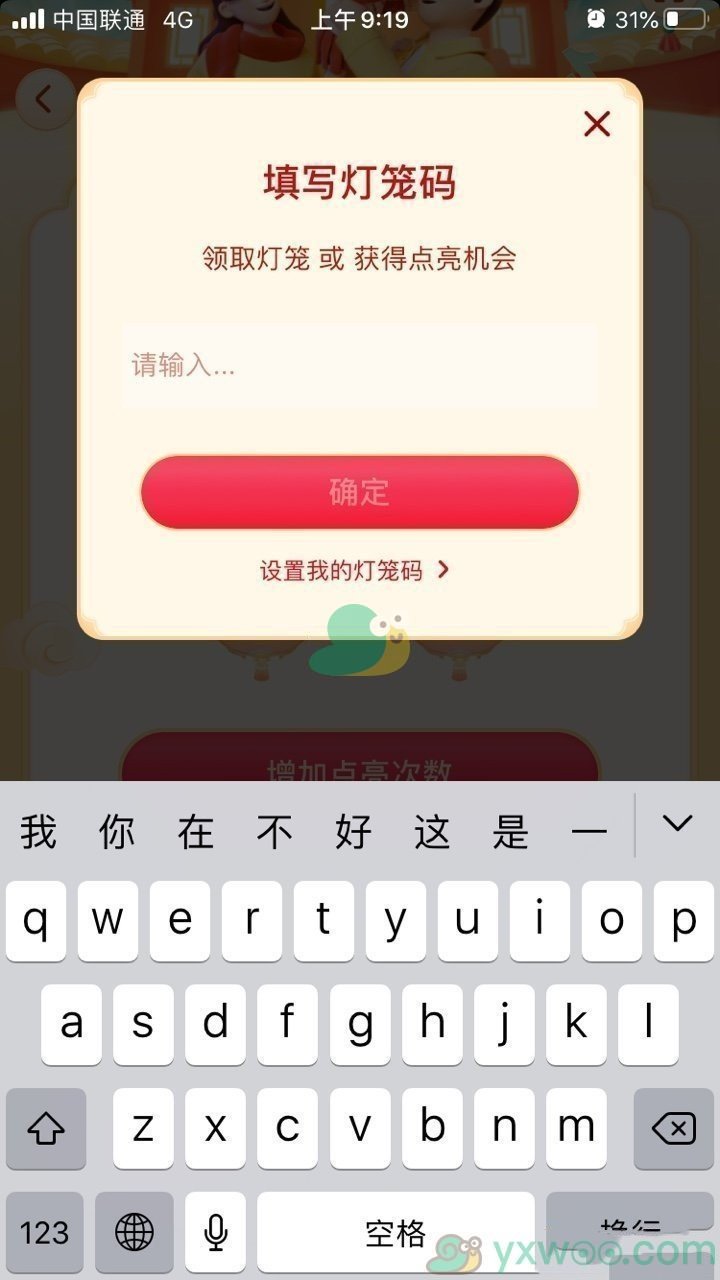This screenshot has width=720, height=1280.
Task: Close the 填写灯笼码 dialog
Action: [x=597, y=124]
